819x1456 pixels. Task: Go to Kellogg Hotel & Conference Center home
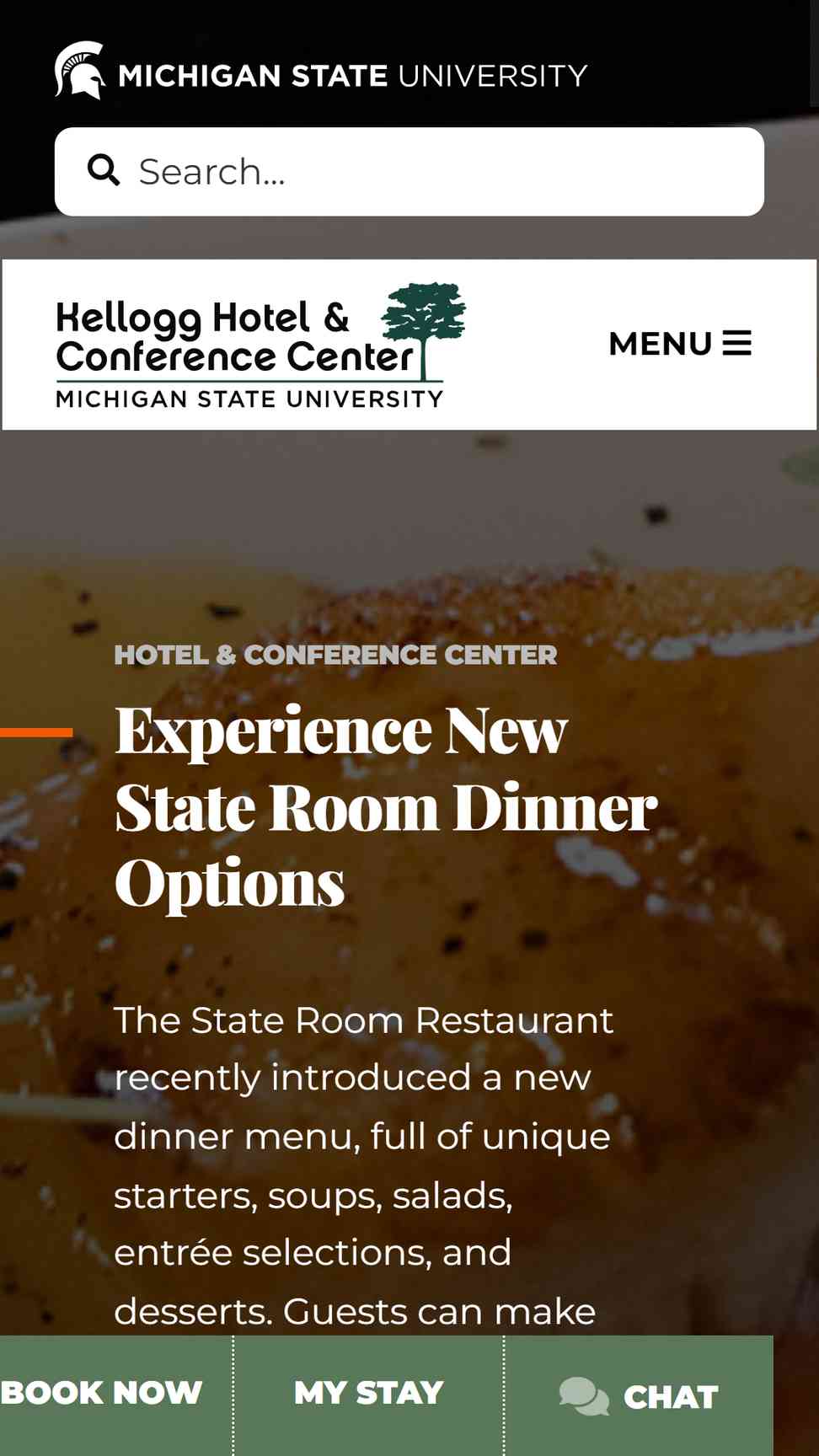(x=260, y=345)
